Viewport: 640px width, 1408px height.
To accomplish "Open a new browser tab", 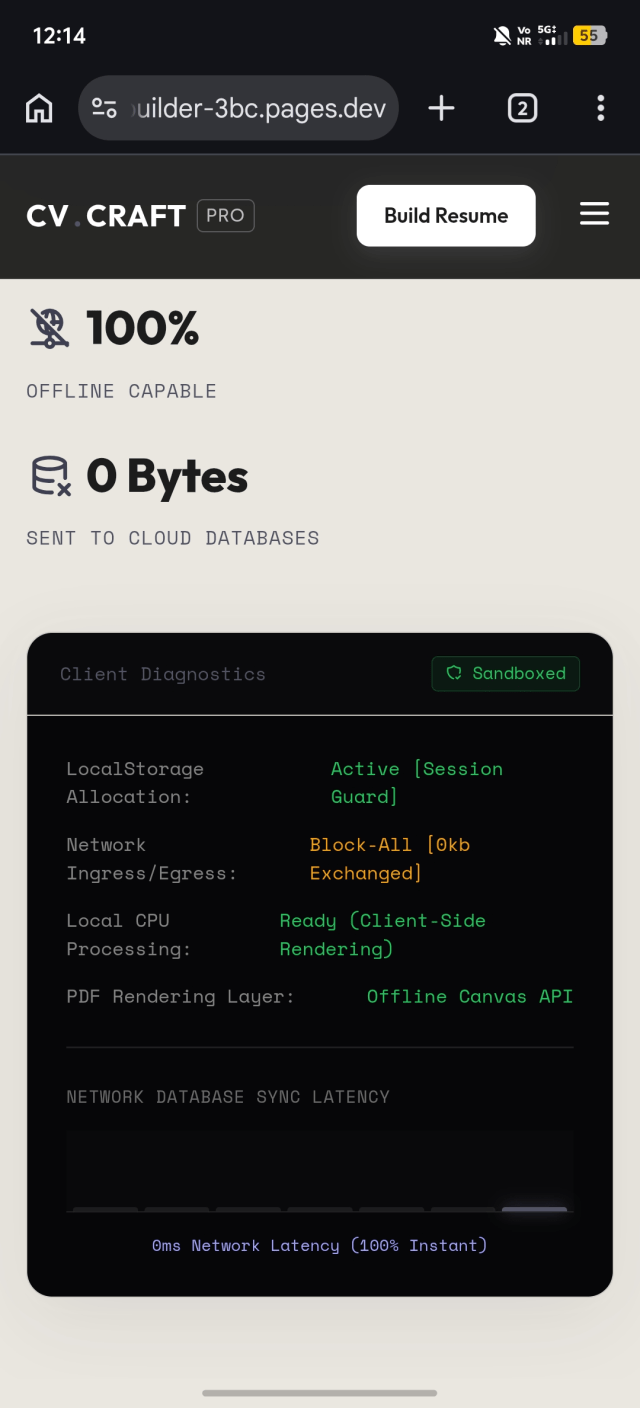I will 441,108.
